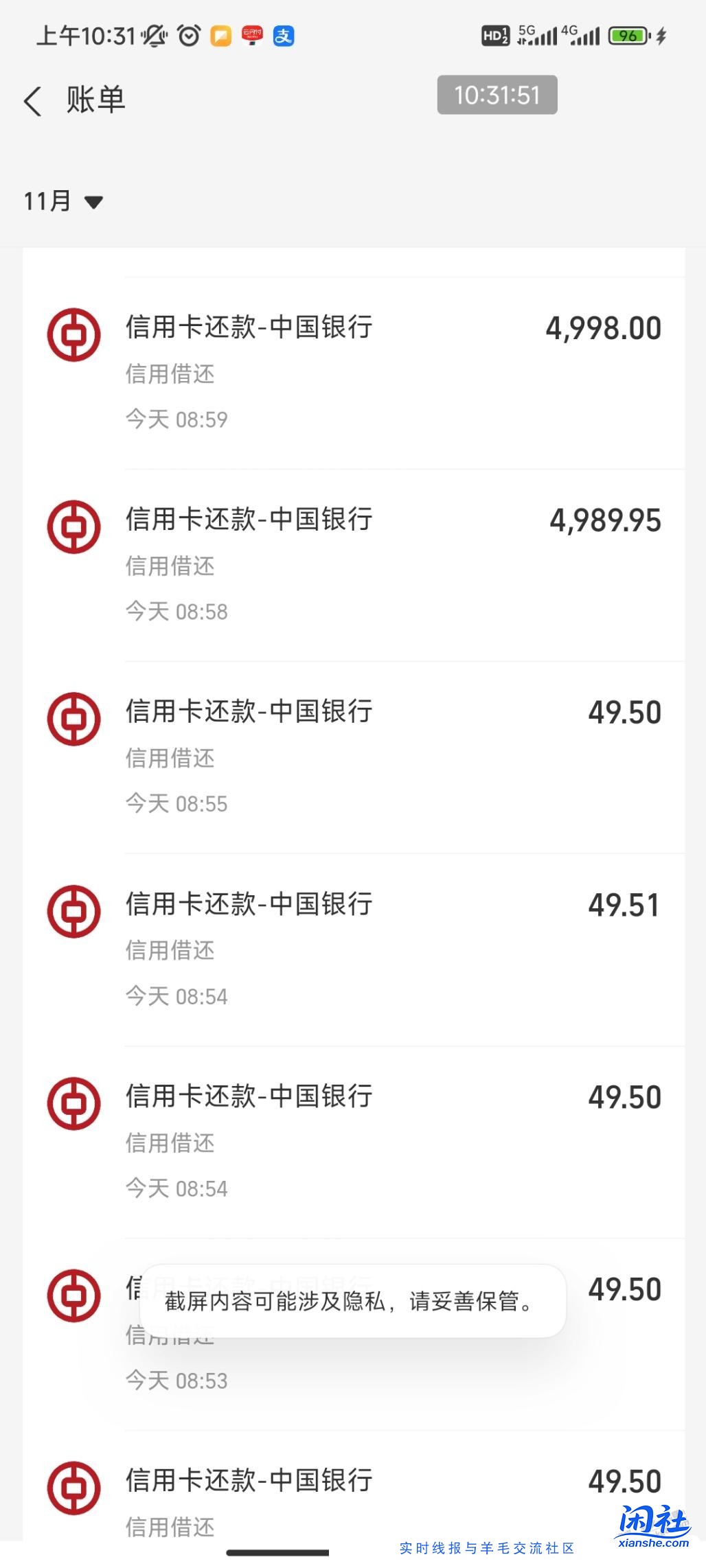This screenshot has height=1568, width=706.
Task: Tap the 云闪付 icon in the status bar
Action: tap(253, 36)
